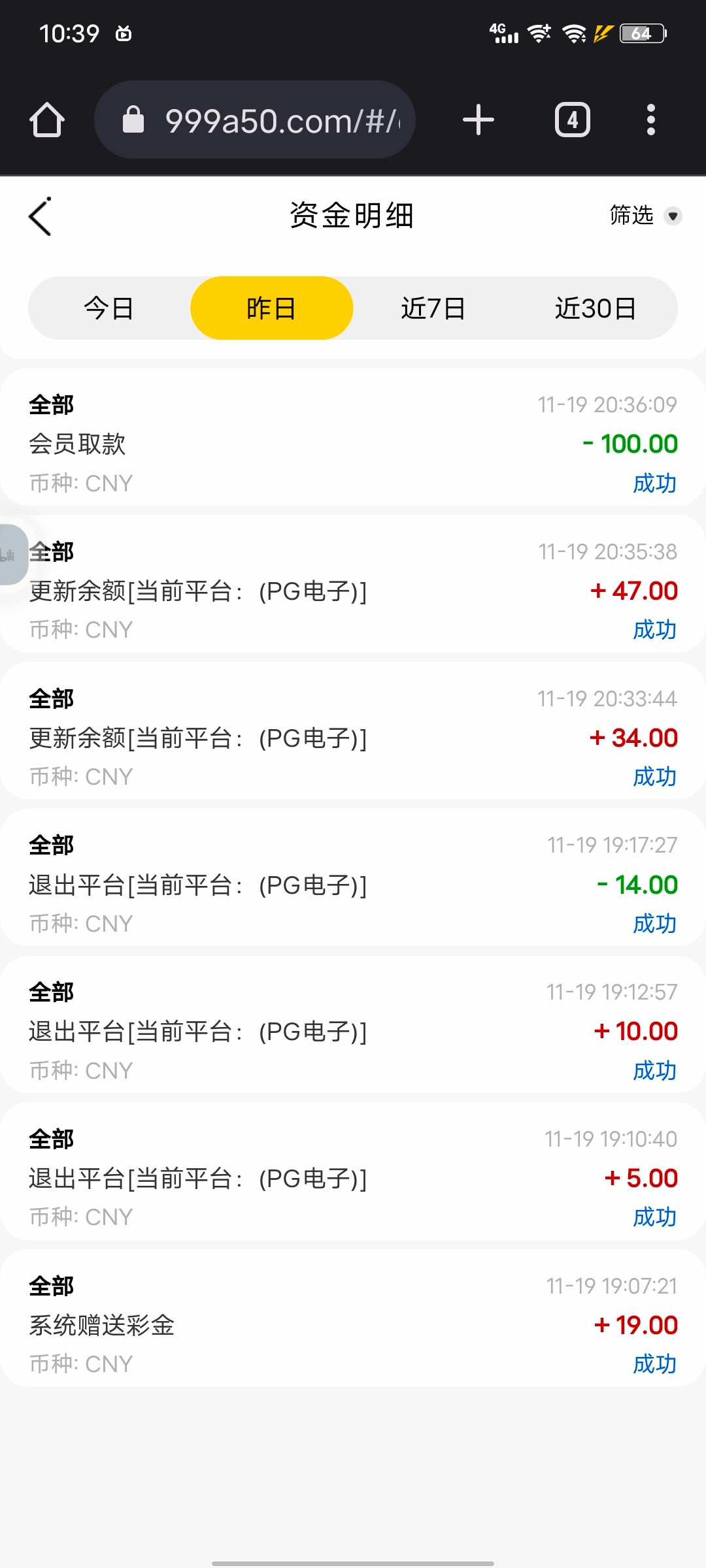Open a new browser tab
This screenshot has height=1568, width=706.
[x=478, y=120]
